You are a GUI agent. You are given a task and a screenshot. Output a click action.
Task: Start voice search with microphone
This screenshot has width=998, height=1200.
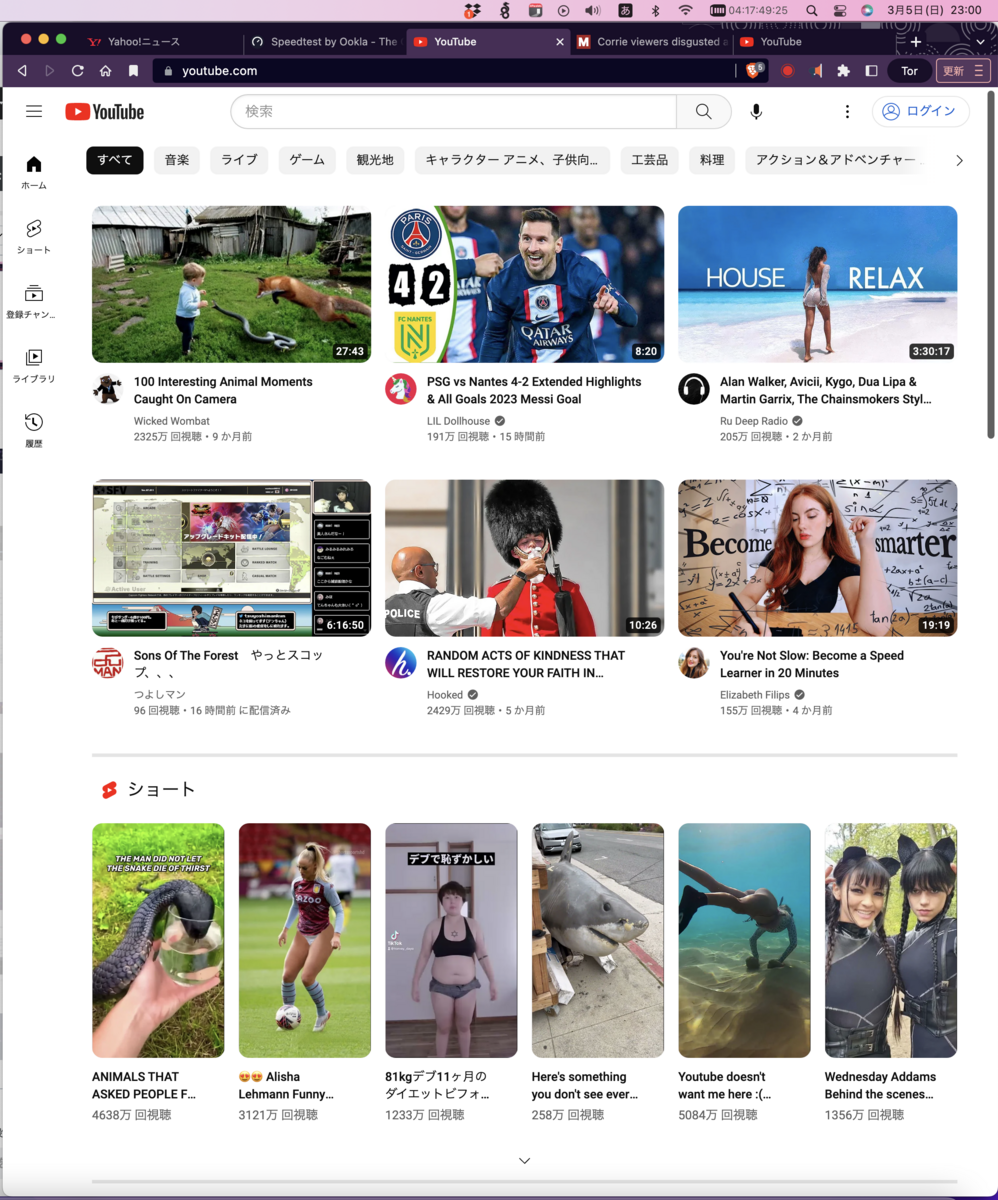pyautogui.click(x=756, y=112)
